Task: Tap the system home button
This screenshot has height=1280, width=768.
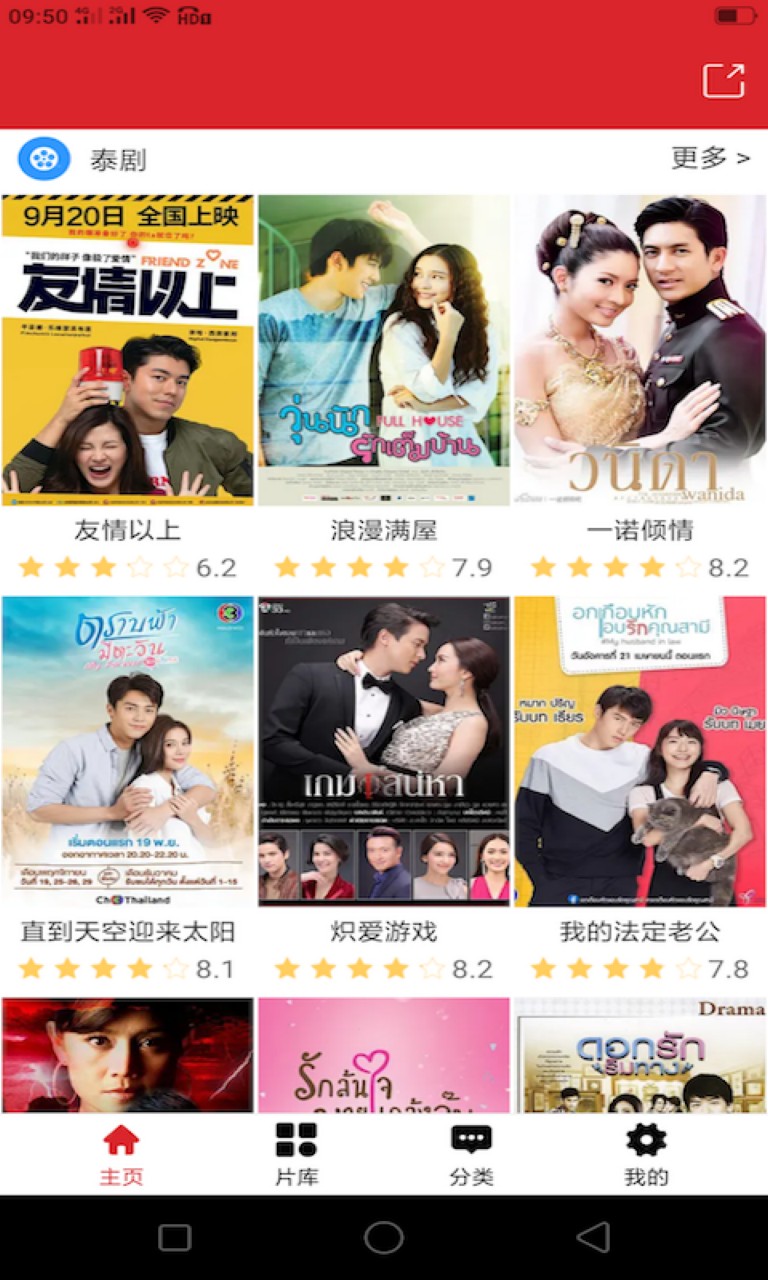Action: tap(384, 1238)
